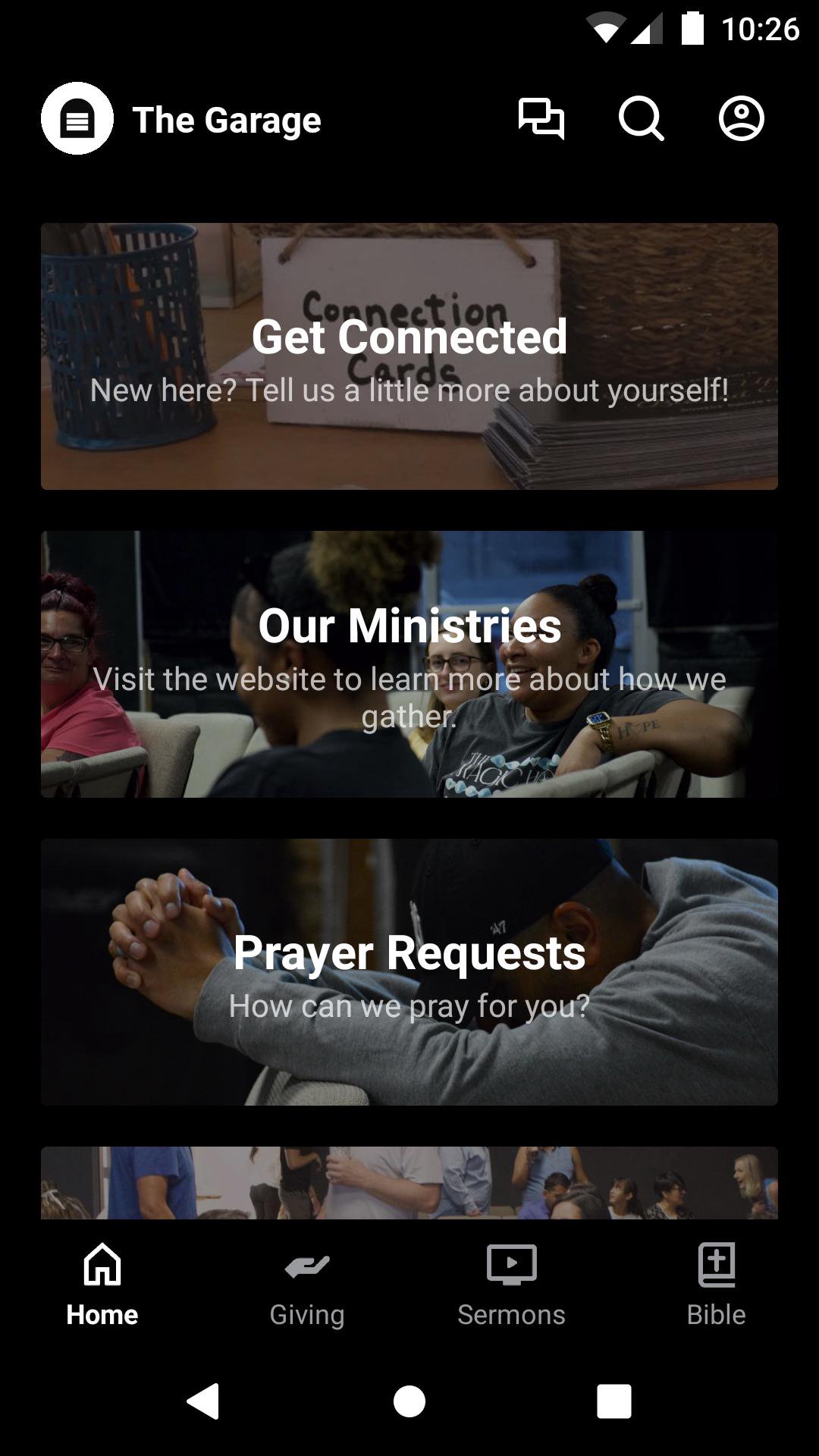Open search from the top bar

pos(641,119)
